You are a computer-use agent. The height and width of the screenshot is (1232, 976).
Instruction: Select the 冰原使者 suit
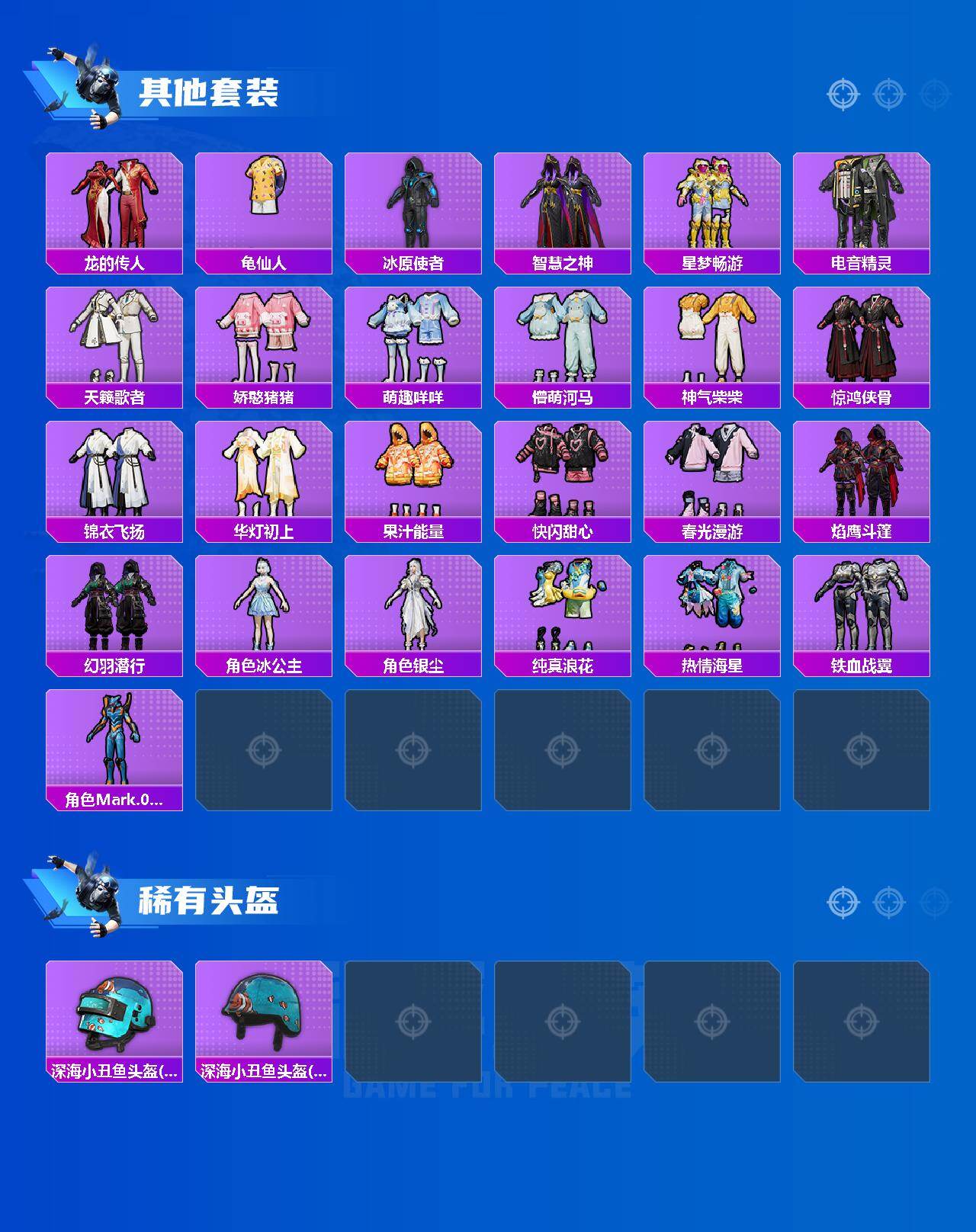coord(416,202)
